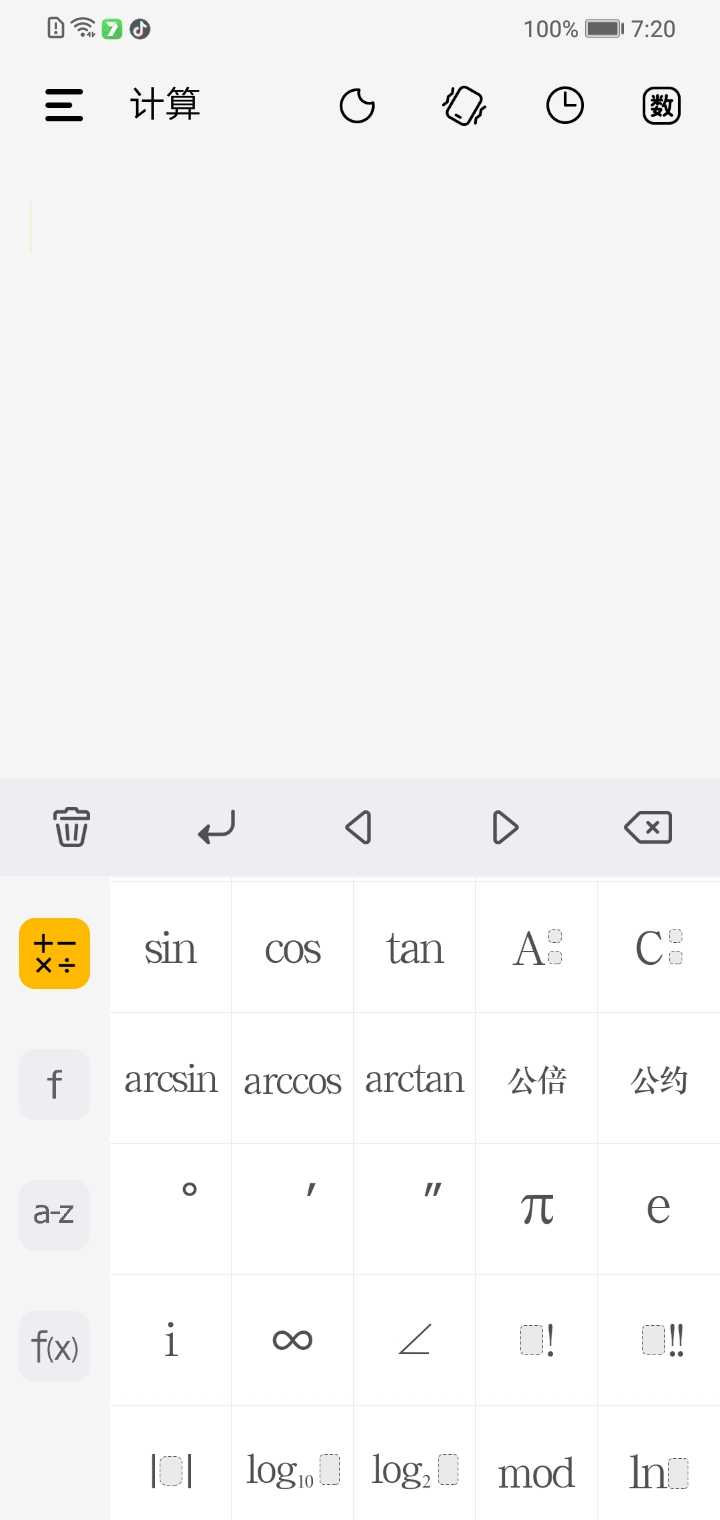The height and width of the screenshot is (1520, 720).
Task: Switch to basic operators keypad
Action: coord(55,953)
